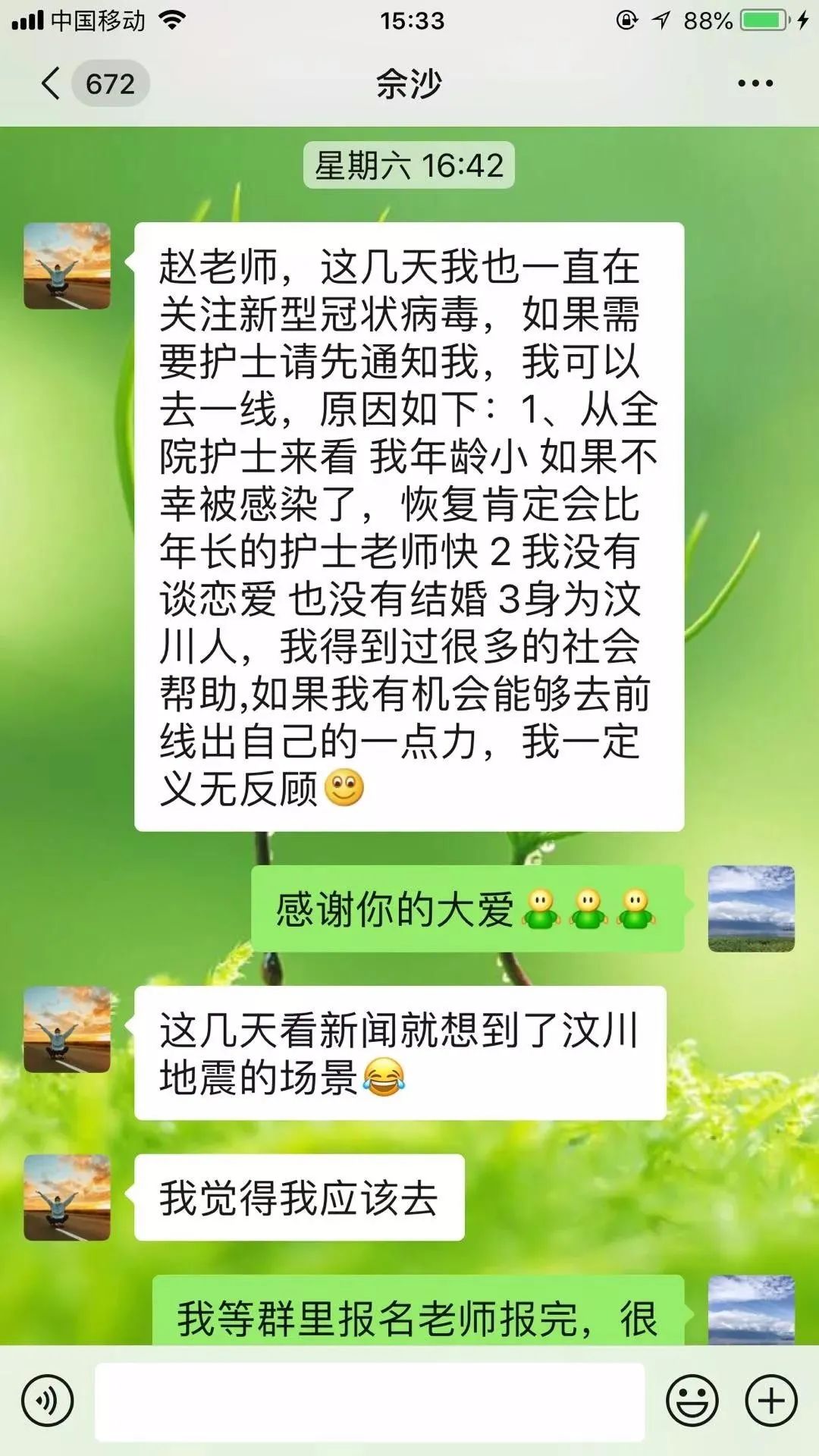Image resolution: width=819 pixels, height=1456 pixels.
Task: Open the chat details overflow menu
Action: click(x=755, y=83)
